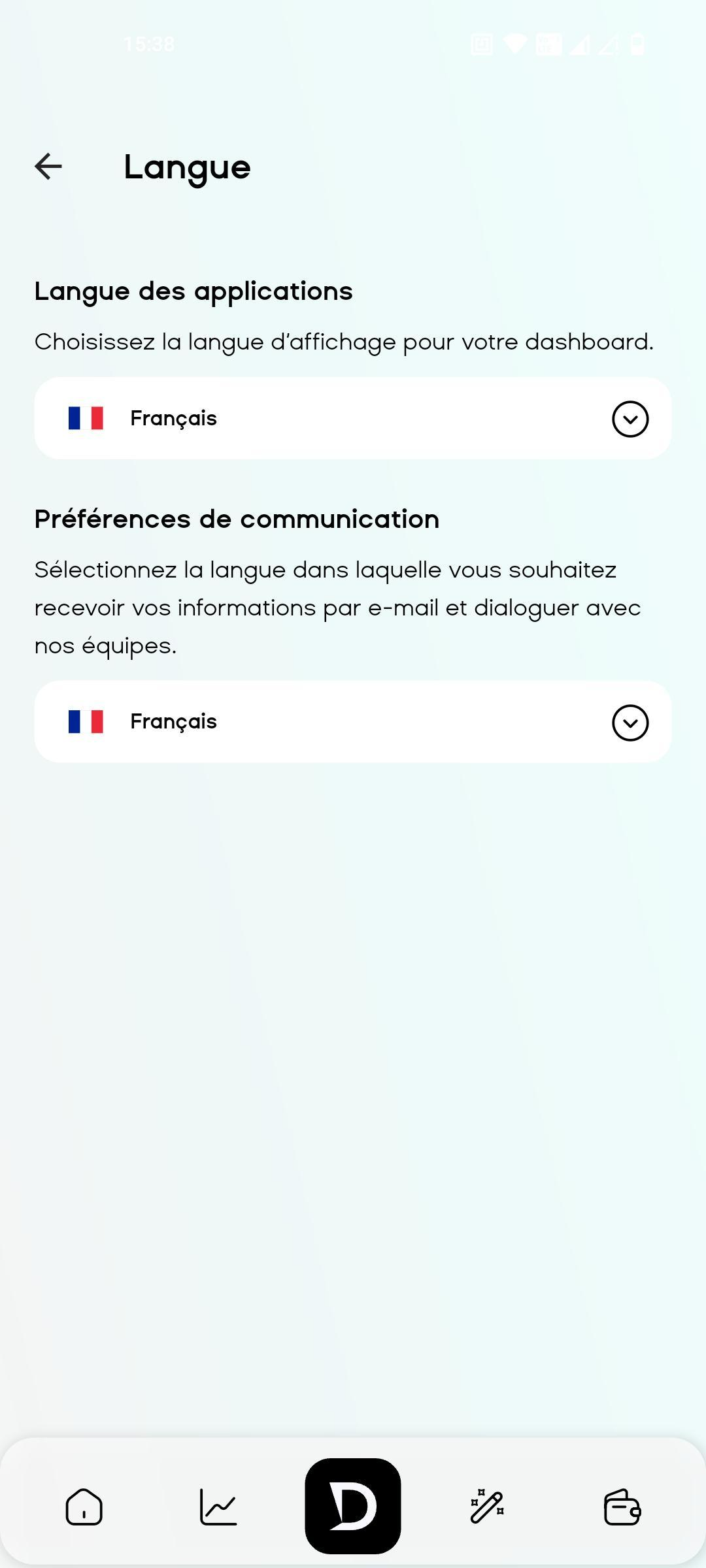Tap the center D logo button

coord(353,1505)
